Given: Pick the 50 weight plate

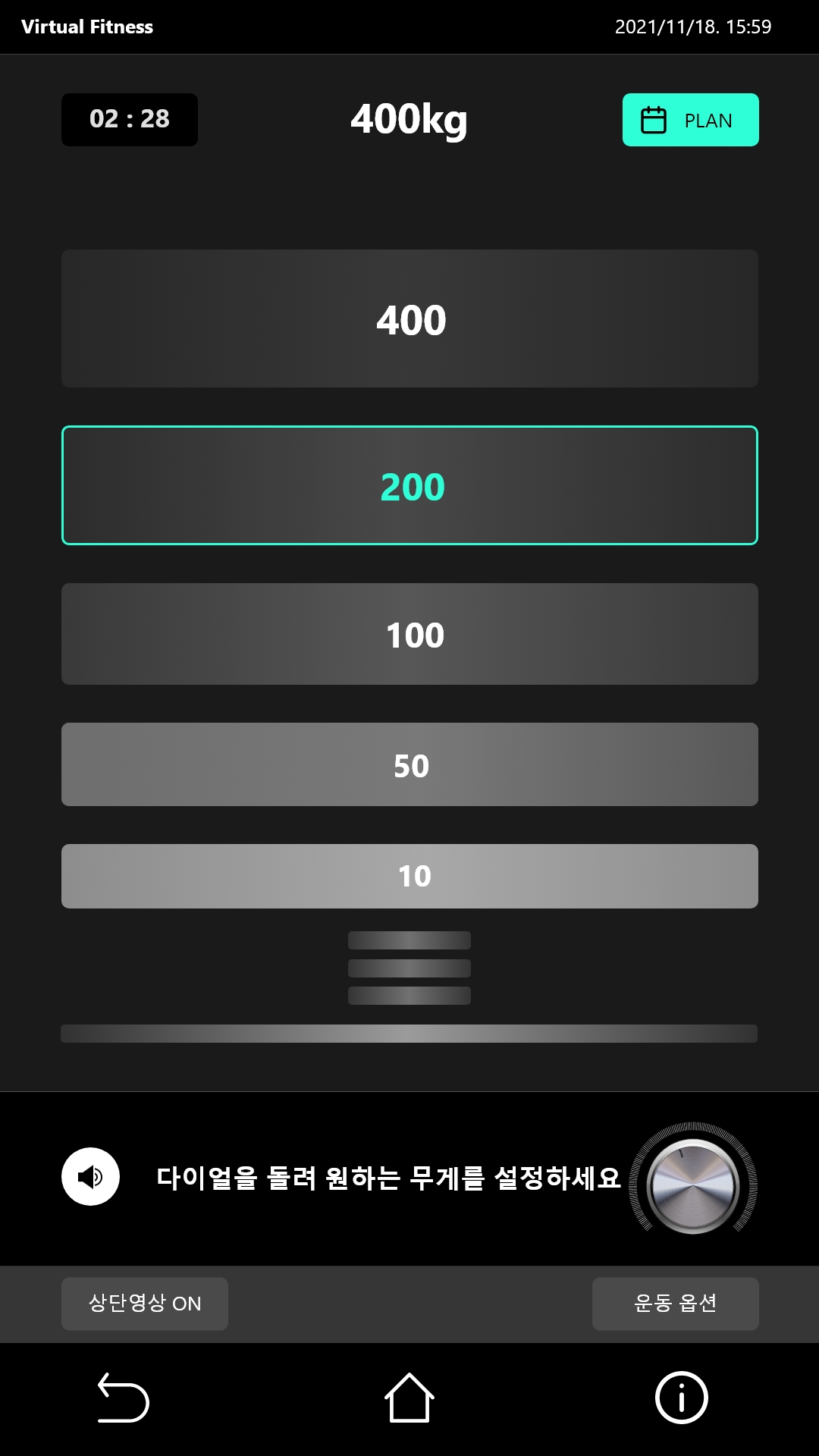Looking at the screenshot, I should [x=409, y=764].
